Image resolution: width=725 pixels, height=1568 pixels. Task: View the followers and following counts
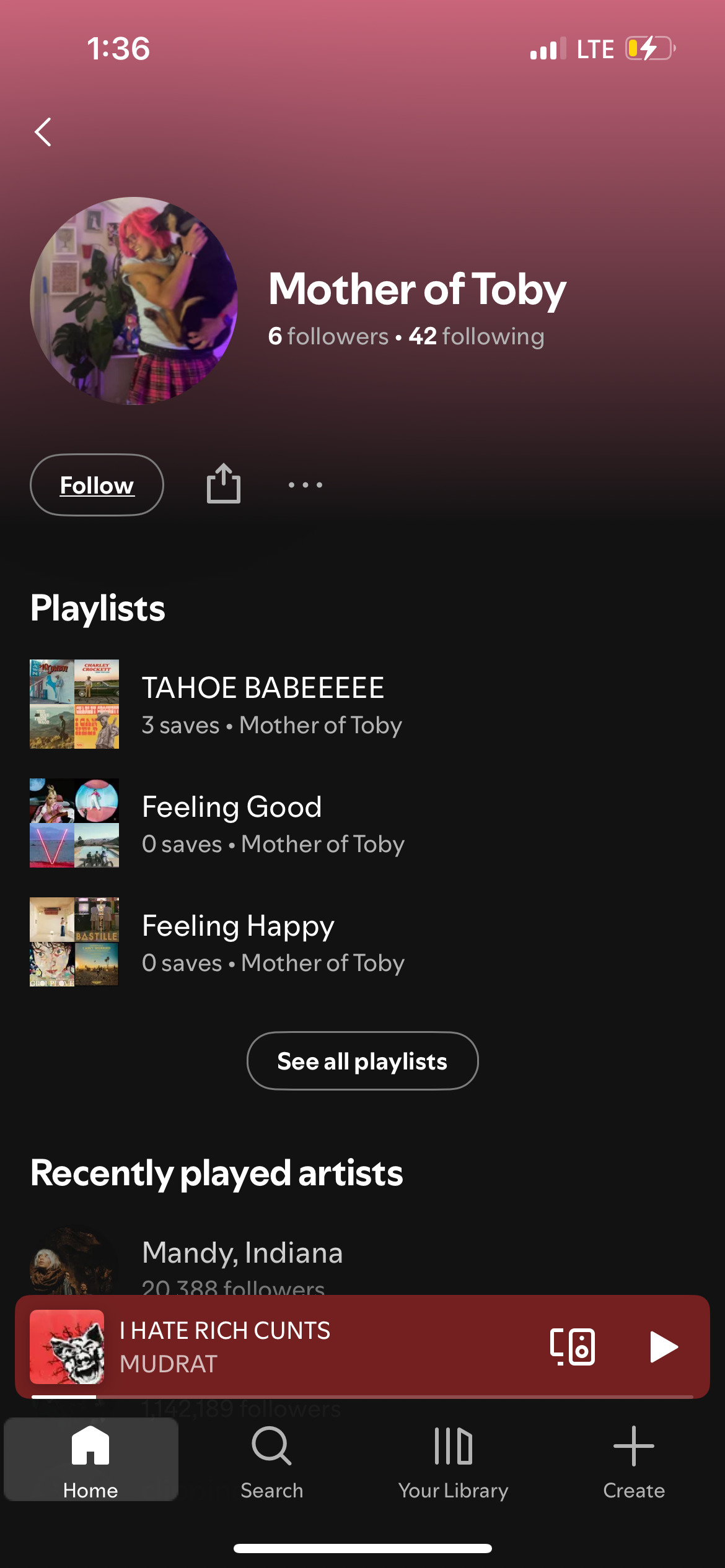click(x=406, y=336)
